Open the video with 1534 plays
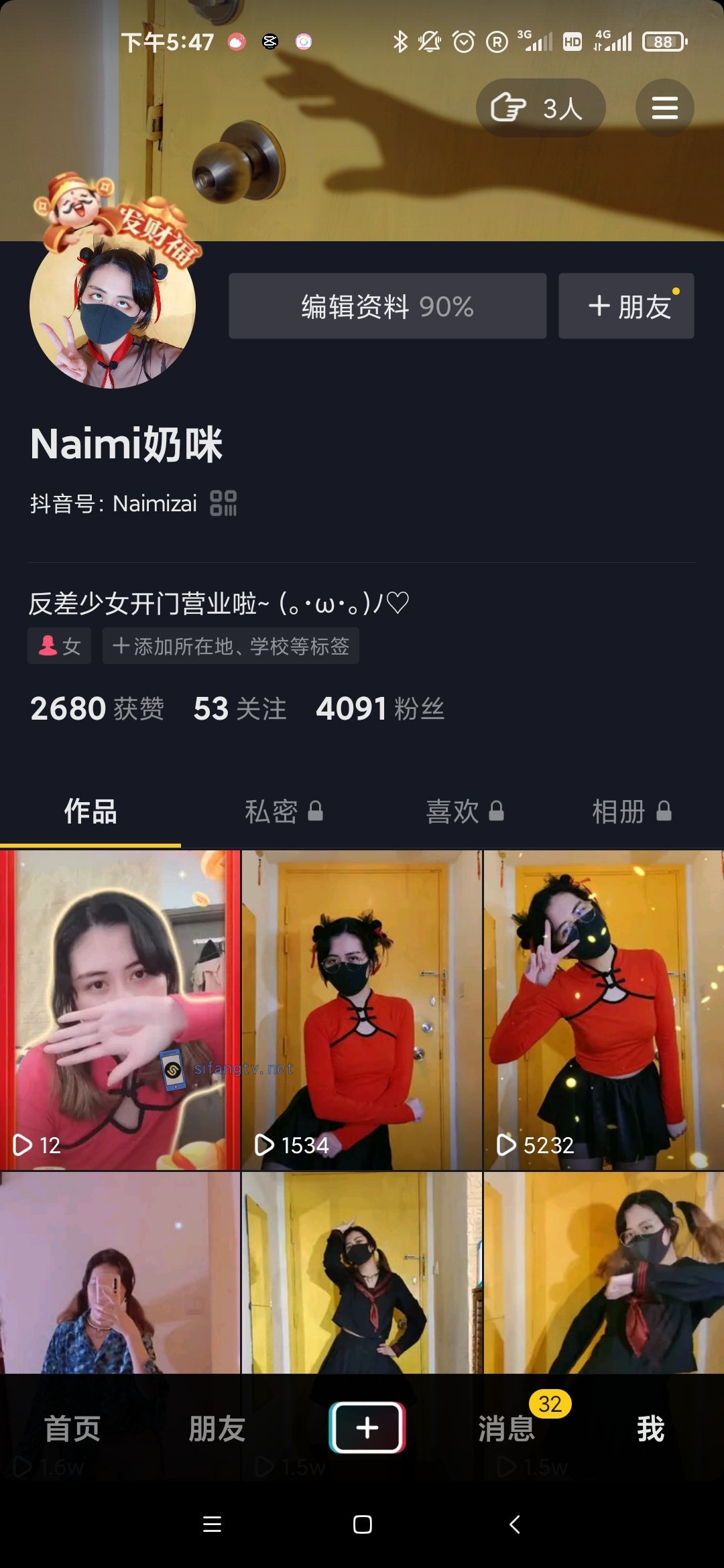Image resolution: width=724 pixels, height=1568 pixels. point(362,1010)
